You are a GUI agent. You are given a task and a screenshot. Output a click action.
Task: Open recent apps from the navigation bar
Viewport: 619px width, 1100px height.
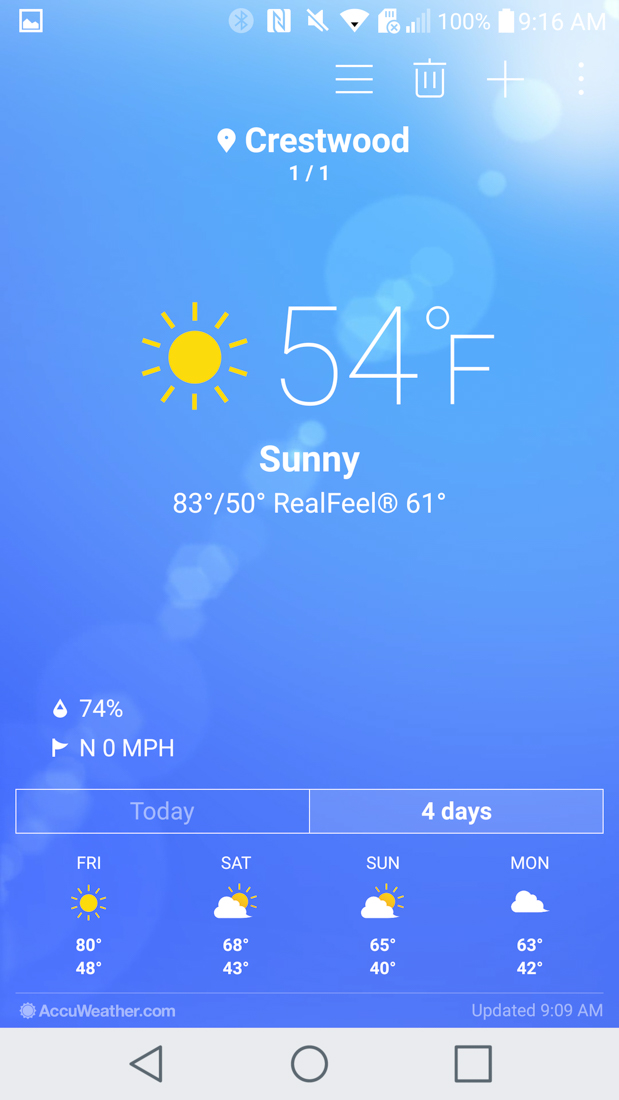tap(473, 1064)
